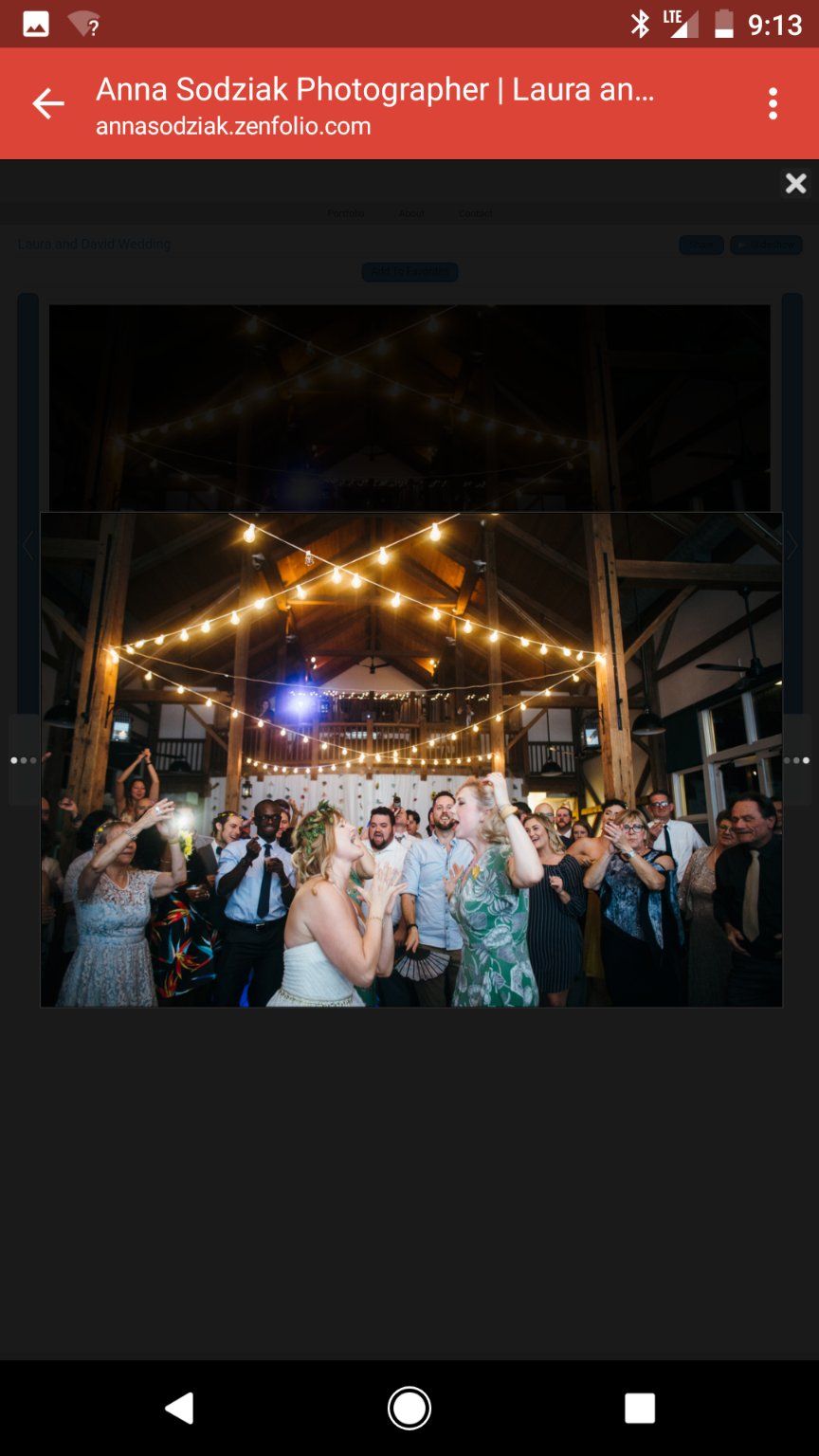Close the photo lightbox overlay

point(795,184)
